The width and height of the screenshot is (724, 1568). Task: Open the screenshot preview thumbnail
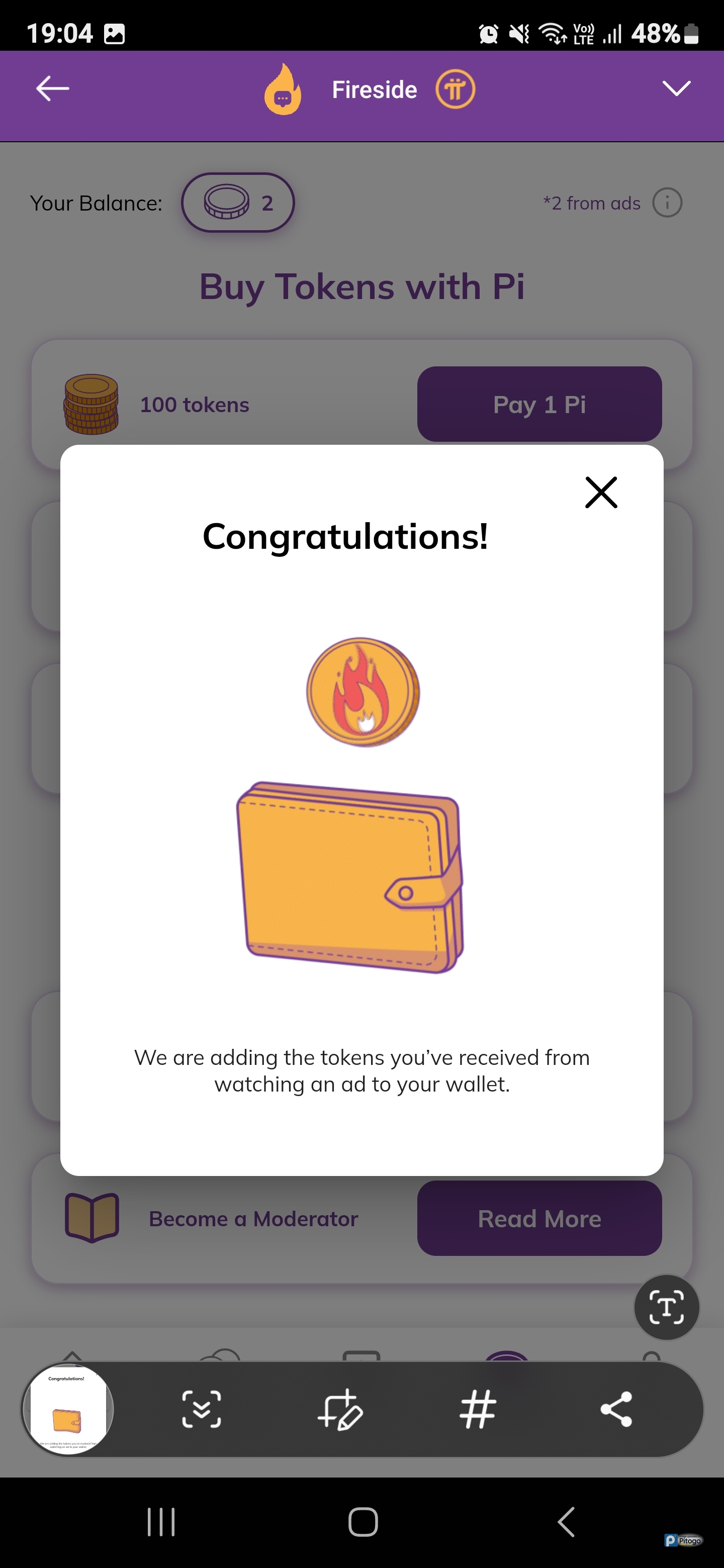(x=67, y=1409)
